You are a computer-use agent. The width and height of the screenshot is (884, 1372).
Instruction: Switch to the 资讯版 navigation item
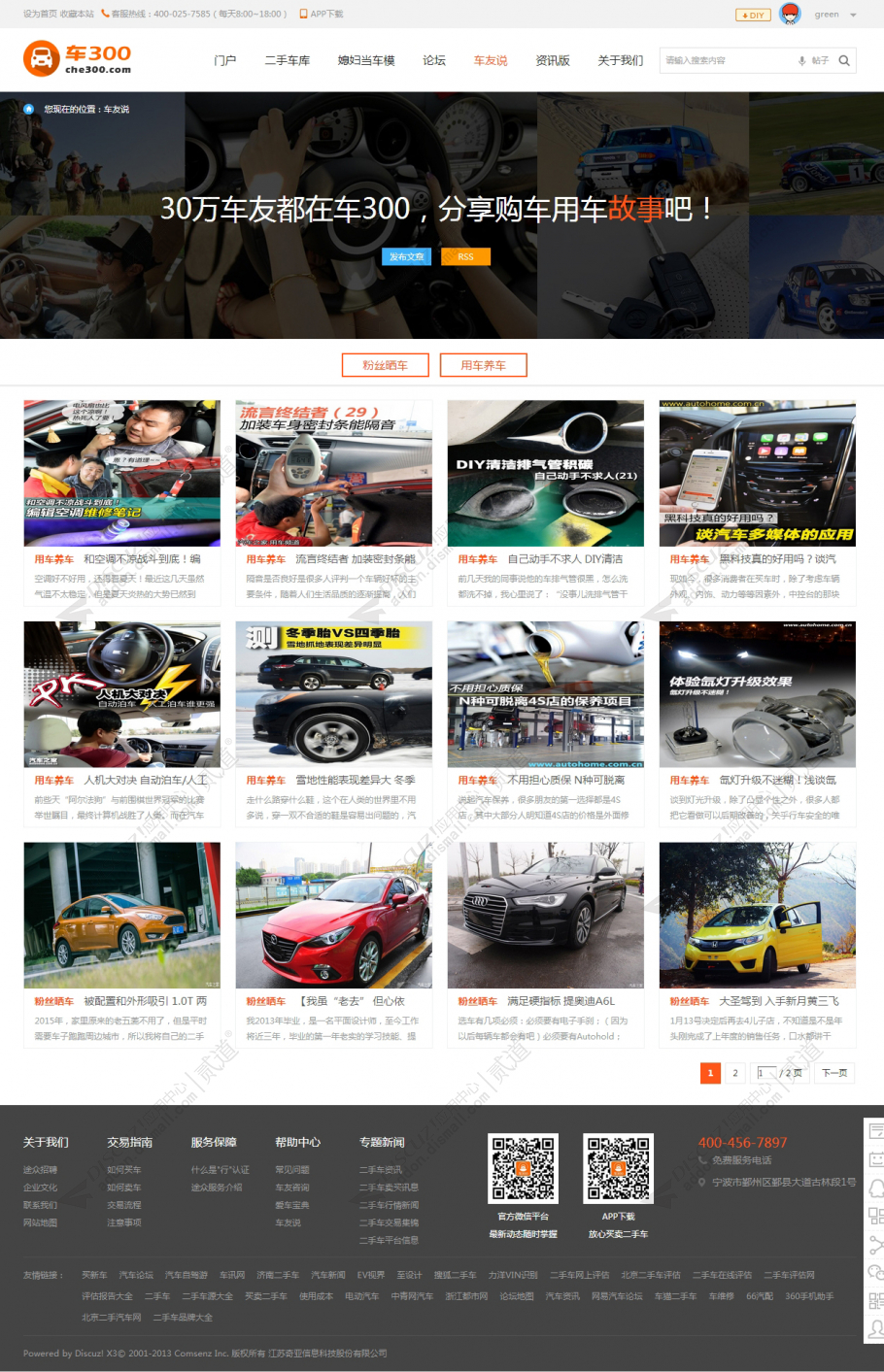pyautogui.click(x=553, y=60)
